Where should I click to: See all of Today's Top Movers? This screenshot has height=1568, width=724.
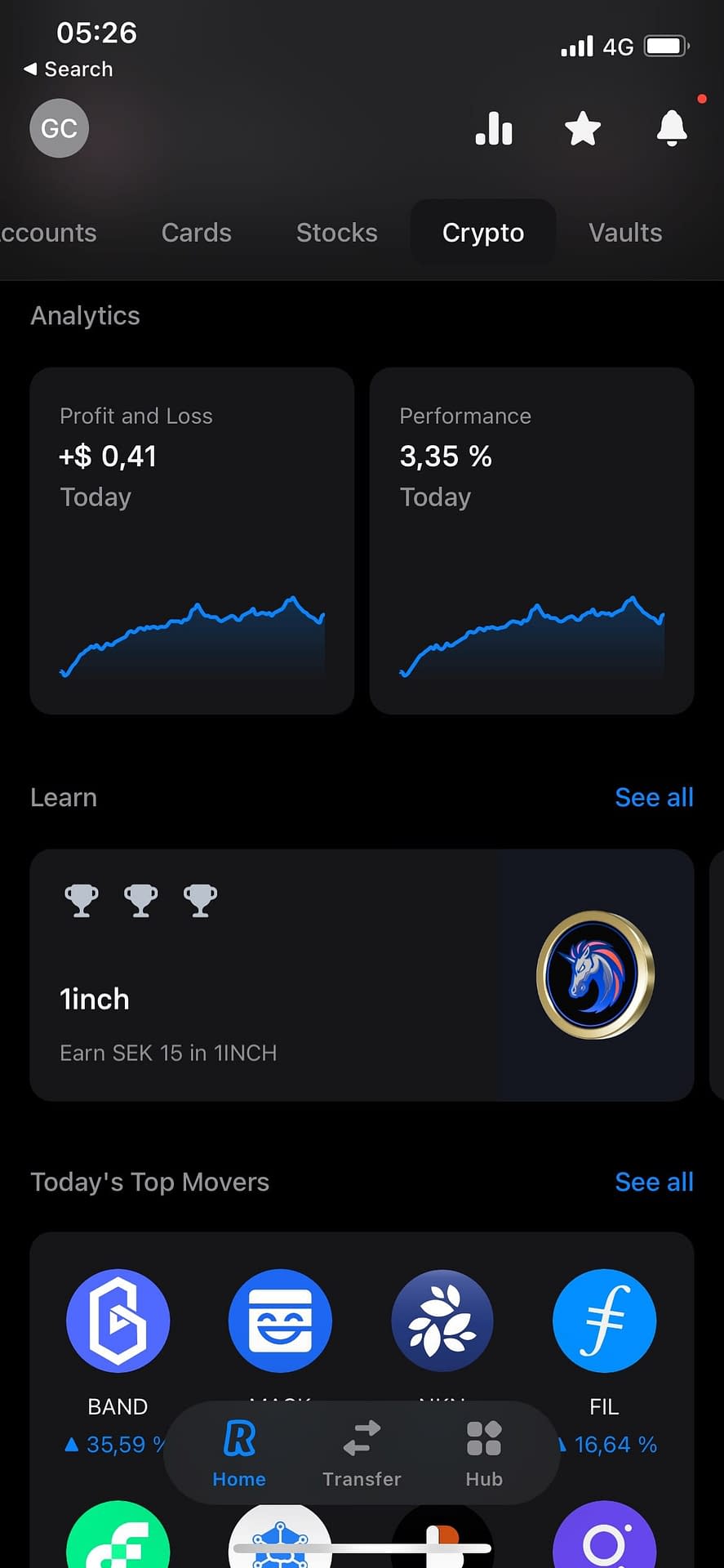pyautogui.click(x=654, y=1182)
